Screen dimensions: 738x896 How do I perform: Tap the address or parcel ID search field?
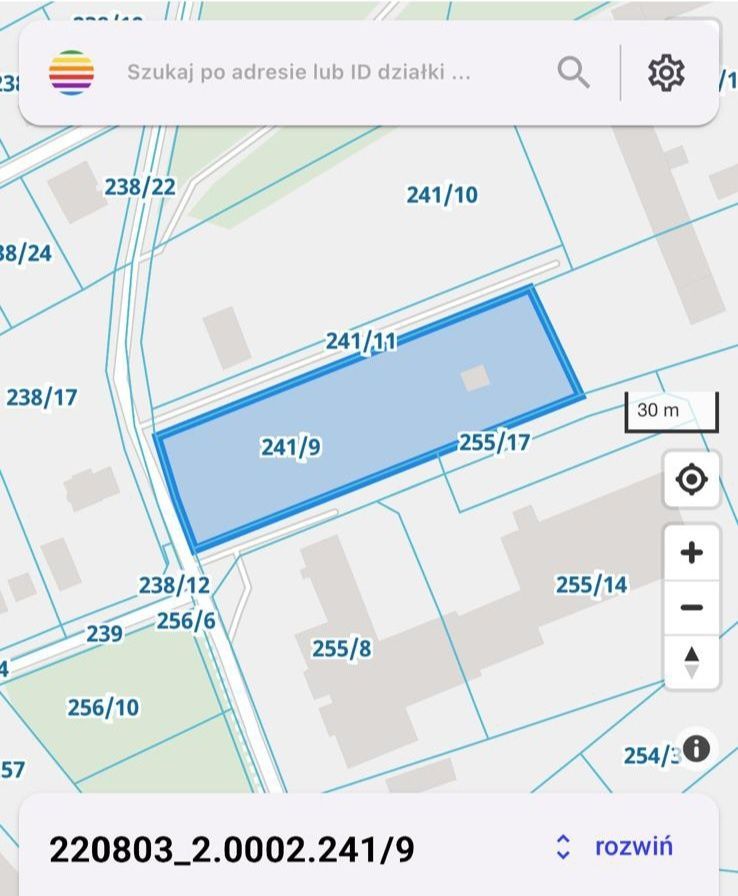(300, 73)
